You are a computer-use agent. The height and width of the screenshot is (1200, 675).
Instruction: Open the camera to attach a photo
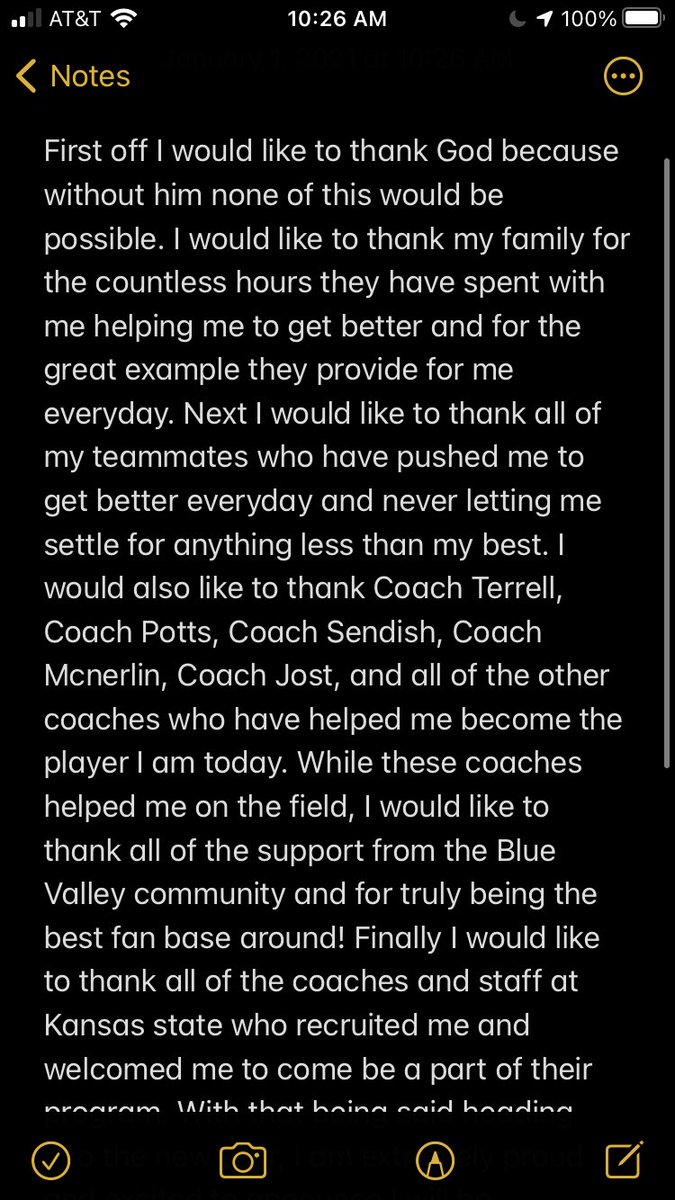tap(242, 1160)
